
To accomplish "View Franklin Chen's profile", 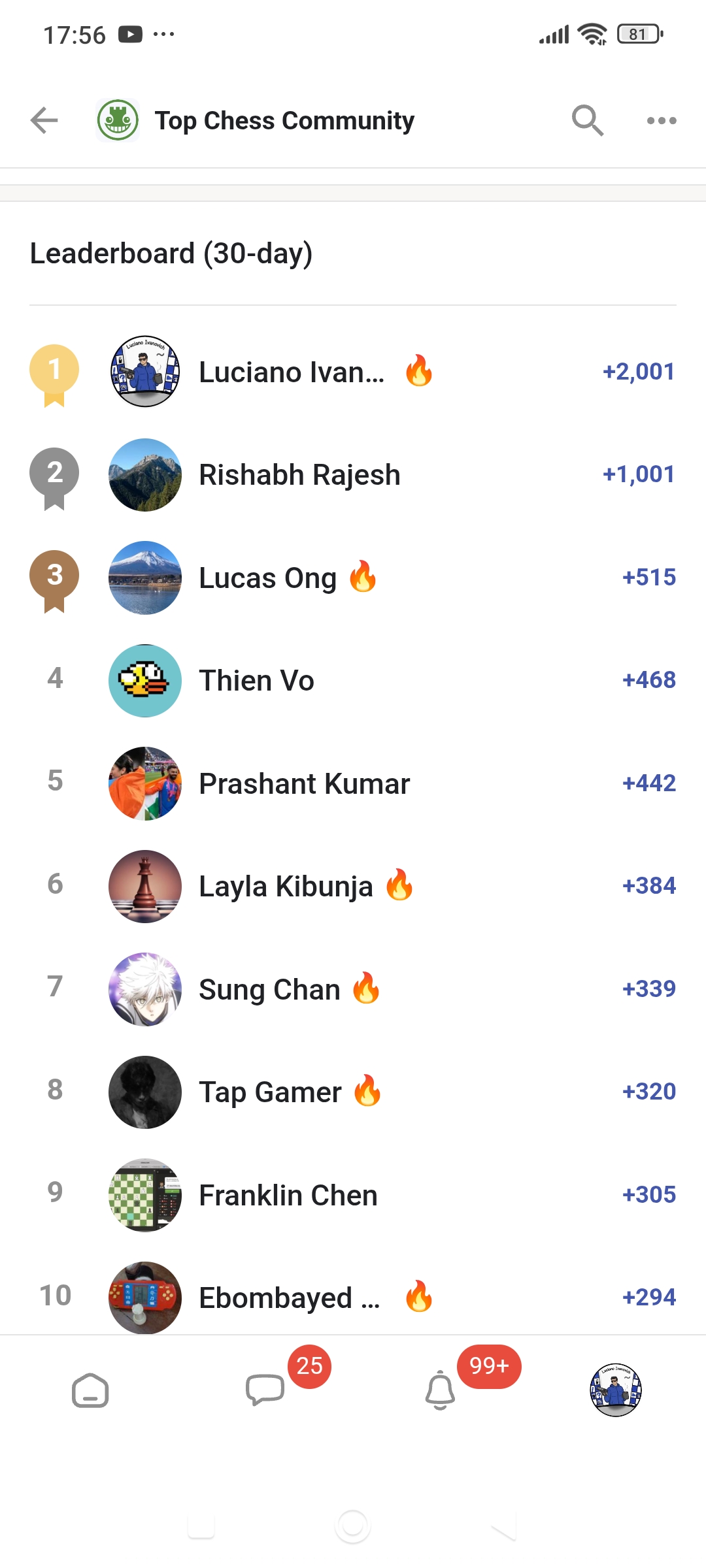I will pos(288,1196).
